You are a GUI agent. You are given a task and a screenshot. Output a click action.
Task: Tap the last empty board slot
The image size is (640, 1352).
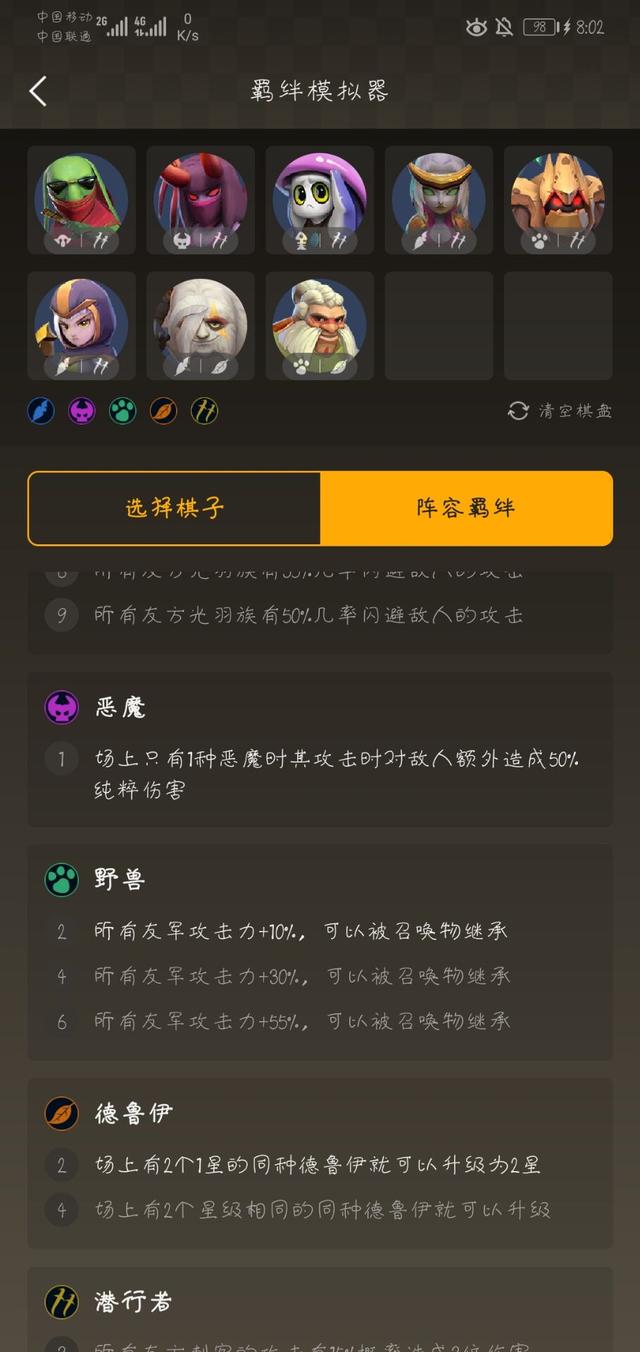tap(557, 325)
